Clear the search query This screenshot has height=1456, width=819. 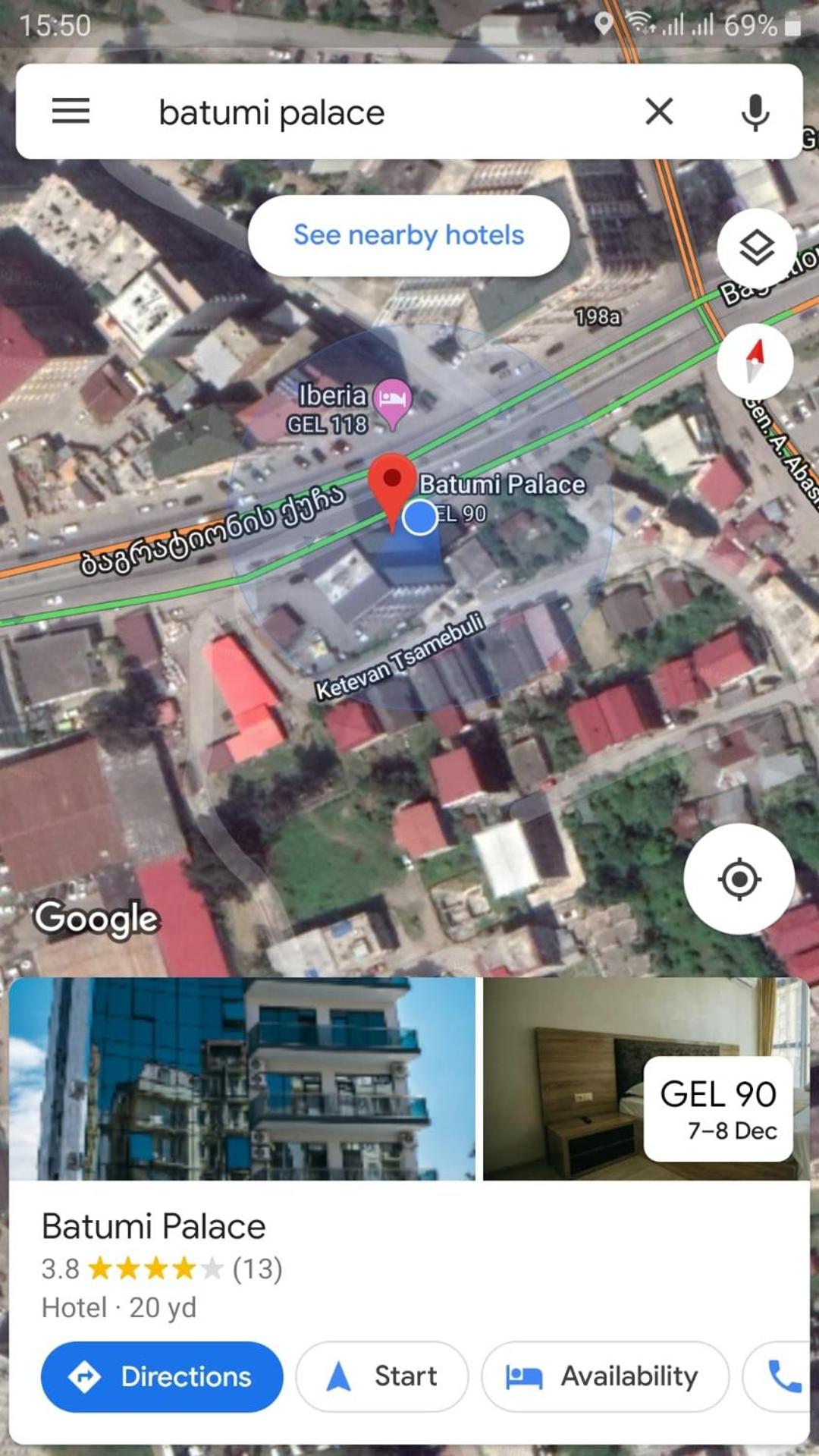[659, 112]
